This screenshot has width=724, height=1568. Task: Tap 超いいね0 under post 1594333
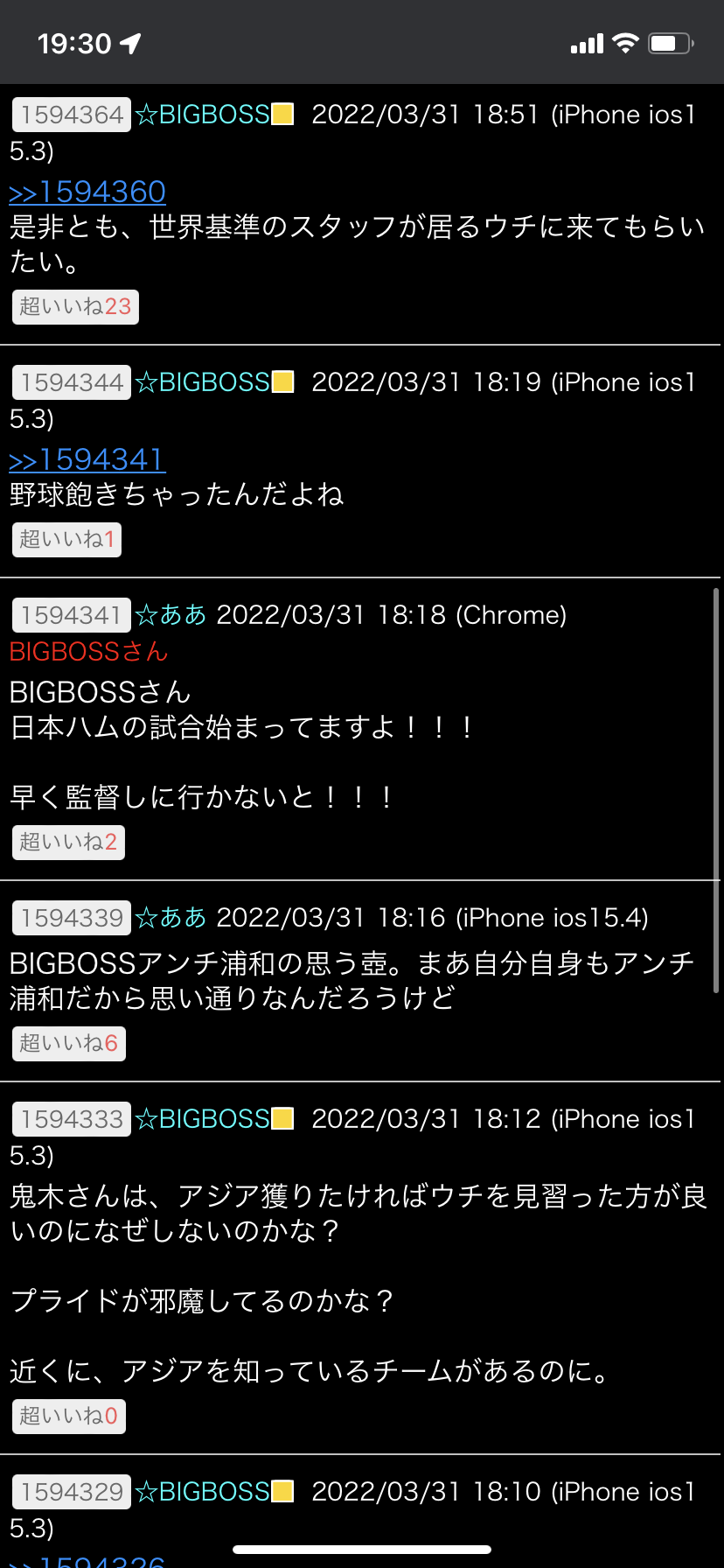[x=69, y=1417]
